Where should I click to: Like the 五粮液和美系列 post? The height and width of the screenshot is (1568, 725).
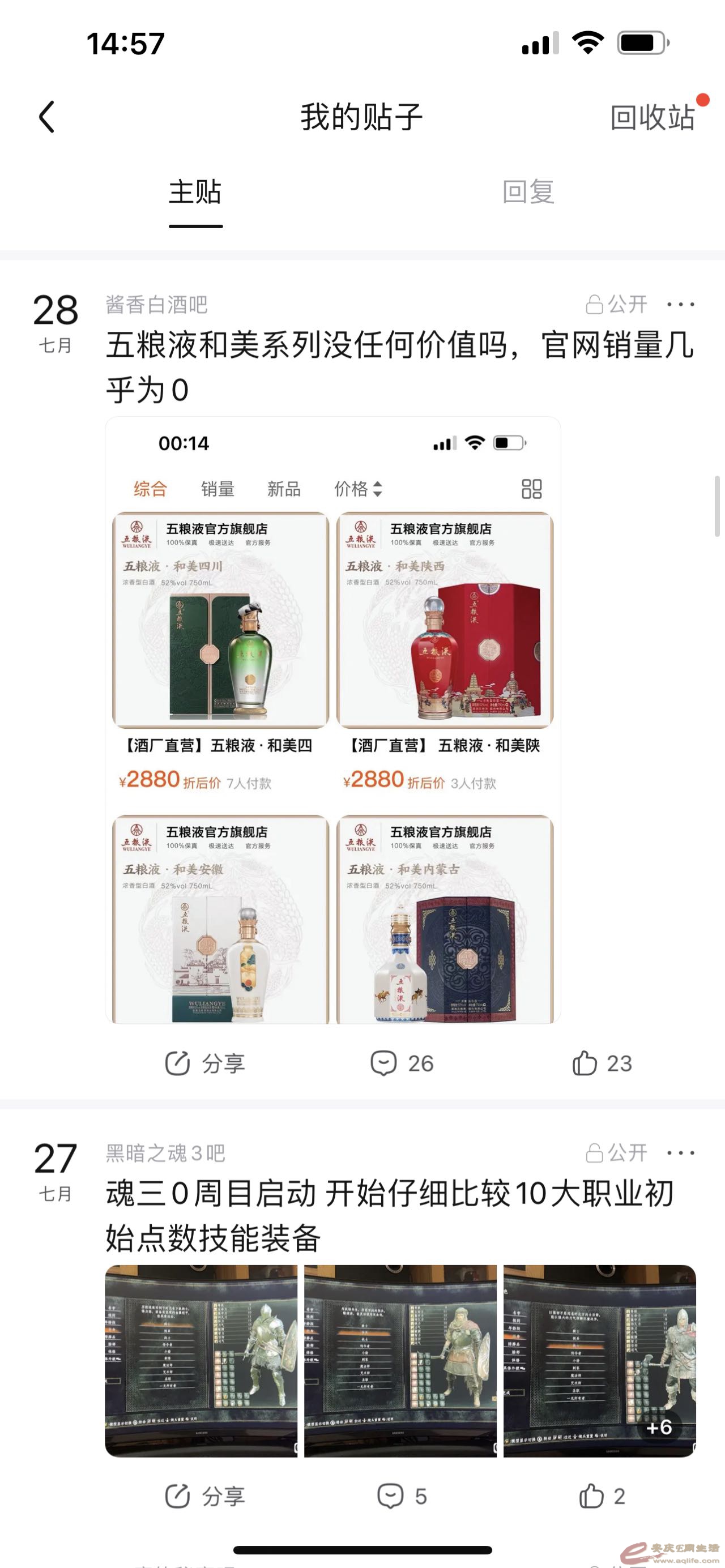[x=602, y=1063]
